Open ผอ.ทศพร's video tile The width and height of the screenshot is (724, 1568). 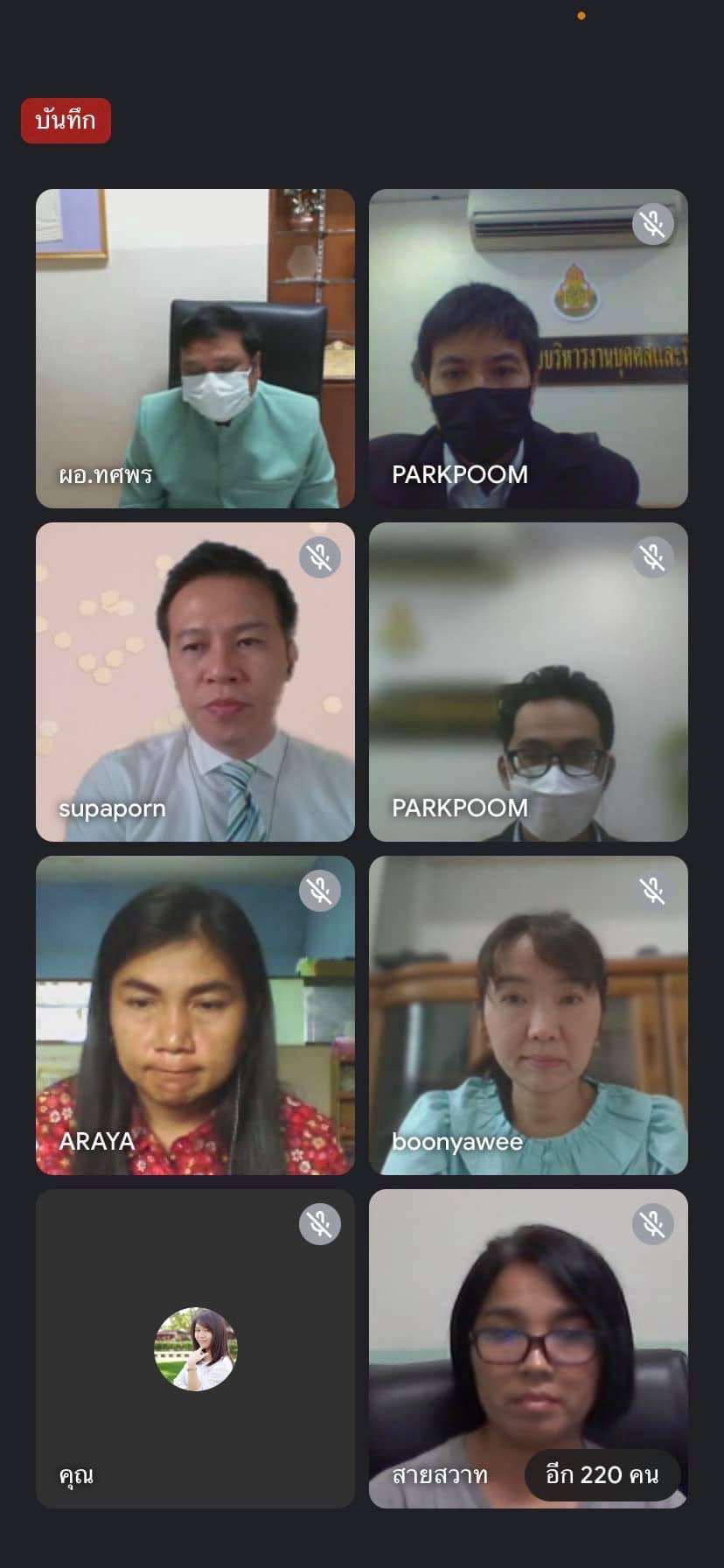point(195,348)
